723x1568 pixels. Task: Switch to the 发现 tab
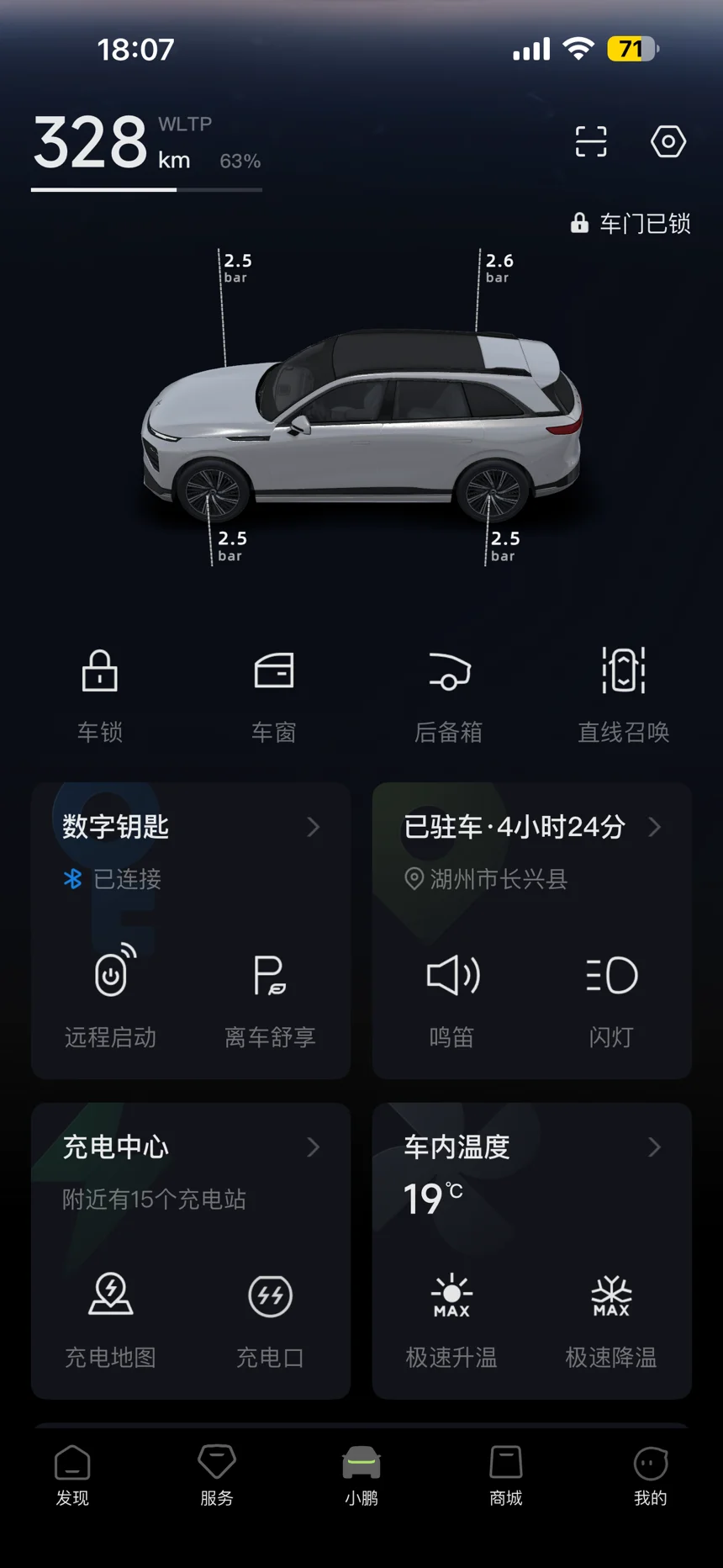pos(72,1475)
